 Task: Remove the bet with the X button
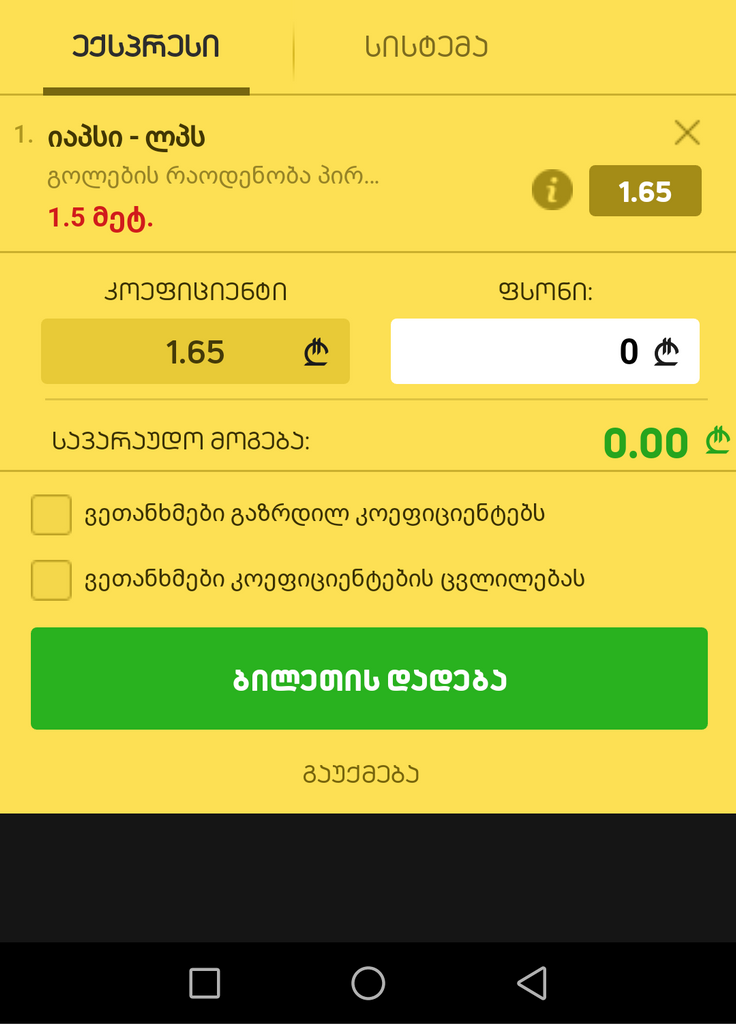coord(687,132)
